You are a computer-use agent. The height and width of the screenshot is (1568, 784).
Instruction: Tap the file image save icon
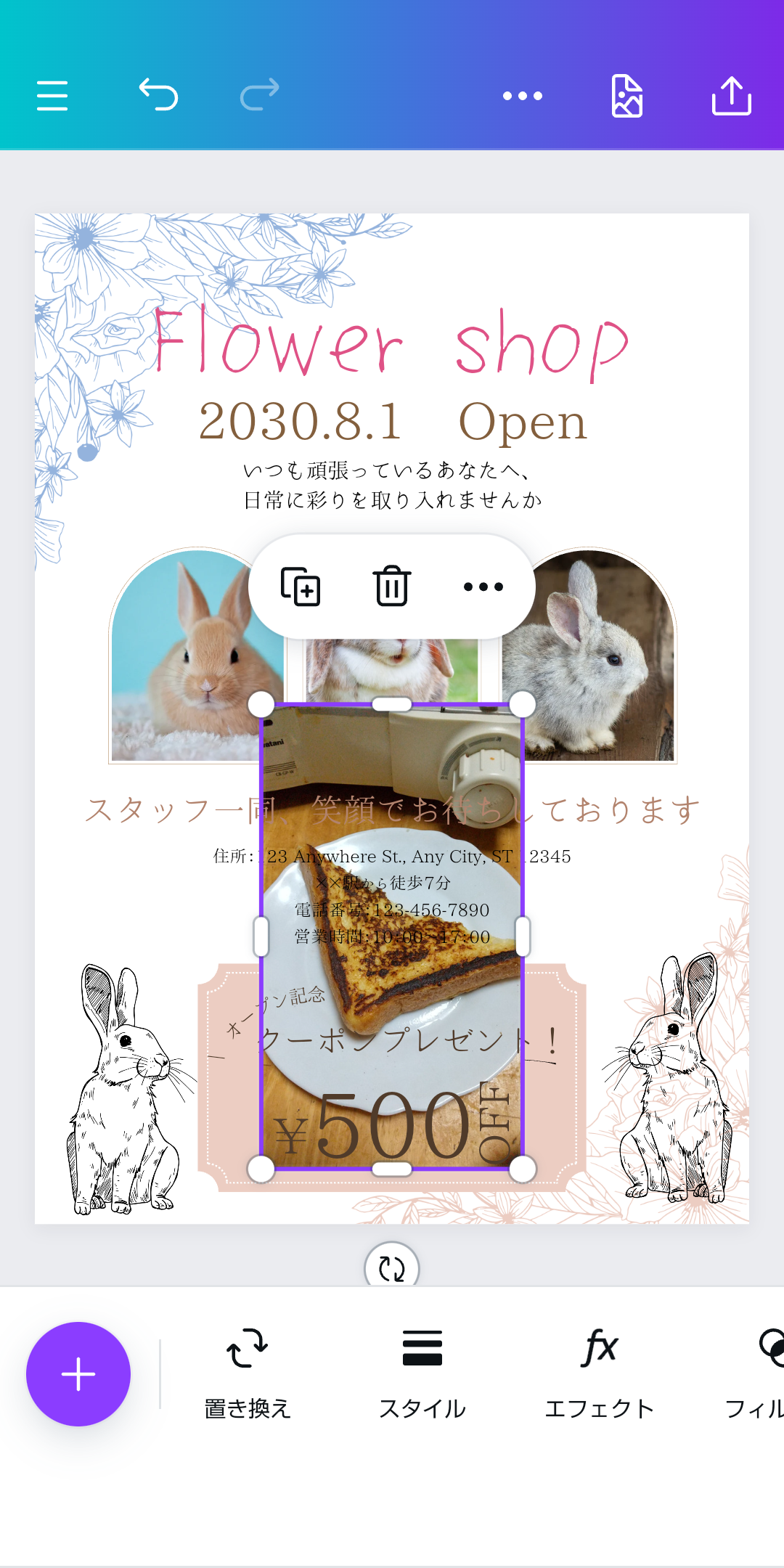point(626,96)
